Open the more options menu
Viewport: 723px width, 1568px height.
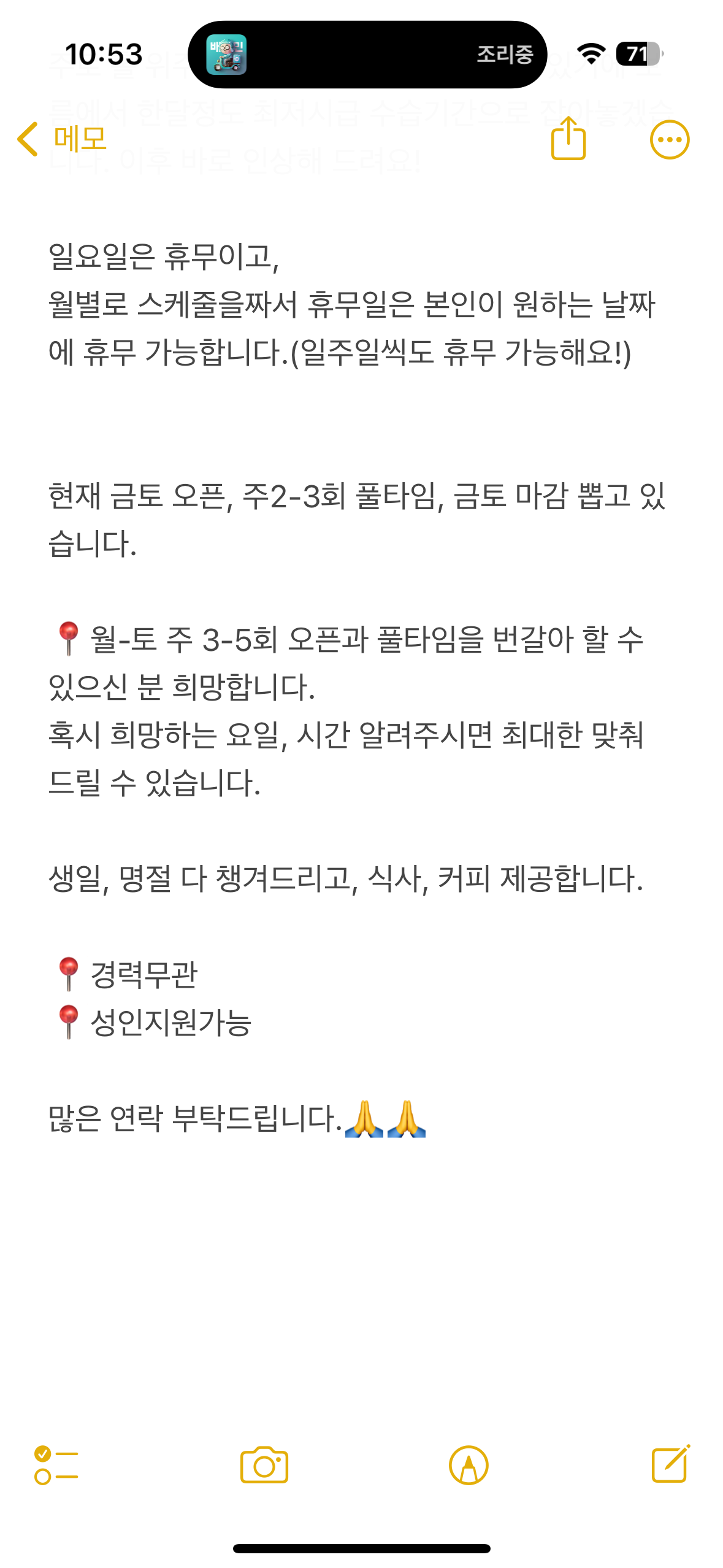pyautogui.click(x=670, y=140)
